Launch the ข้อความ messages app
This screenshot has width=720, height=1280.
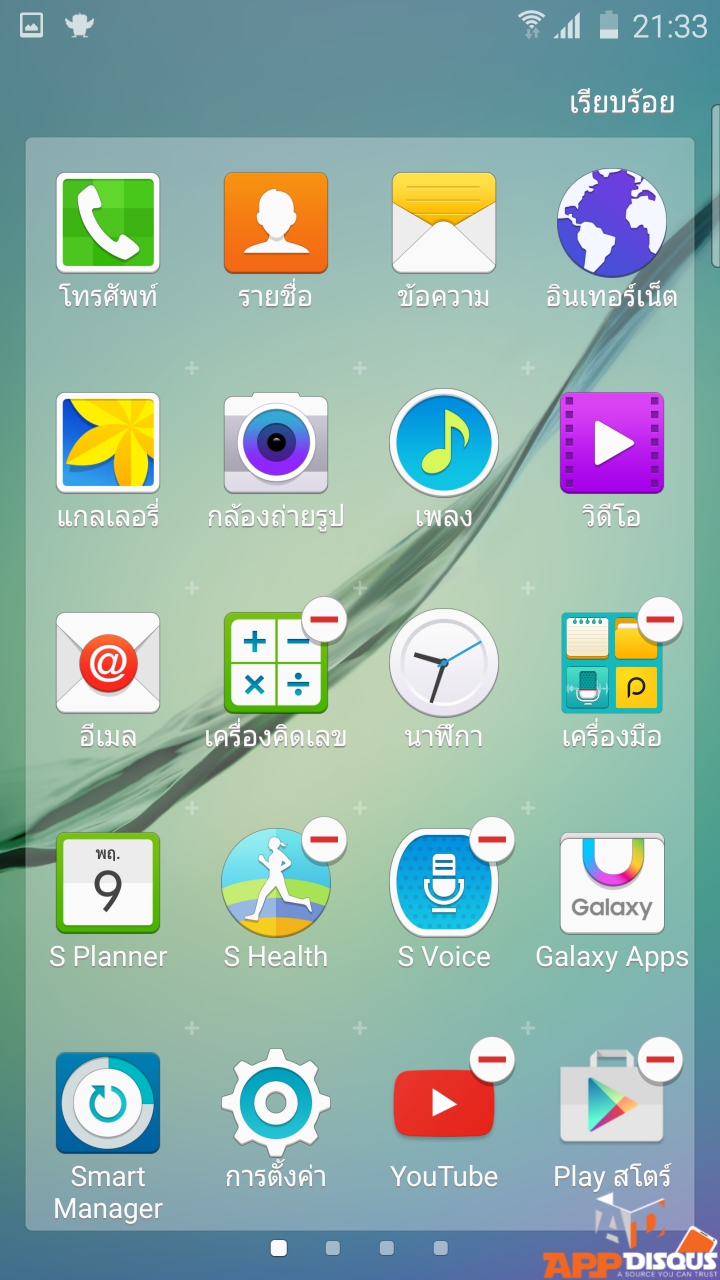pos(444,223)
